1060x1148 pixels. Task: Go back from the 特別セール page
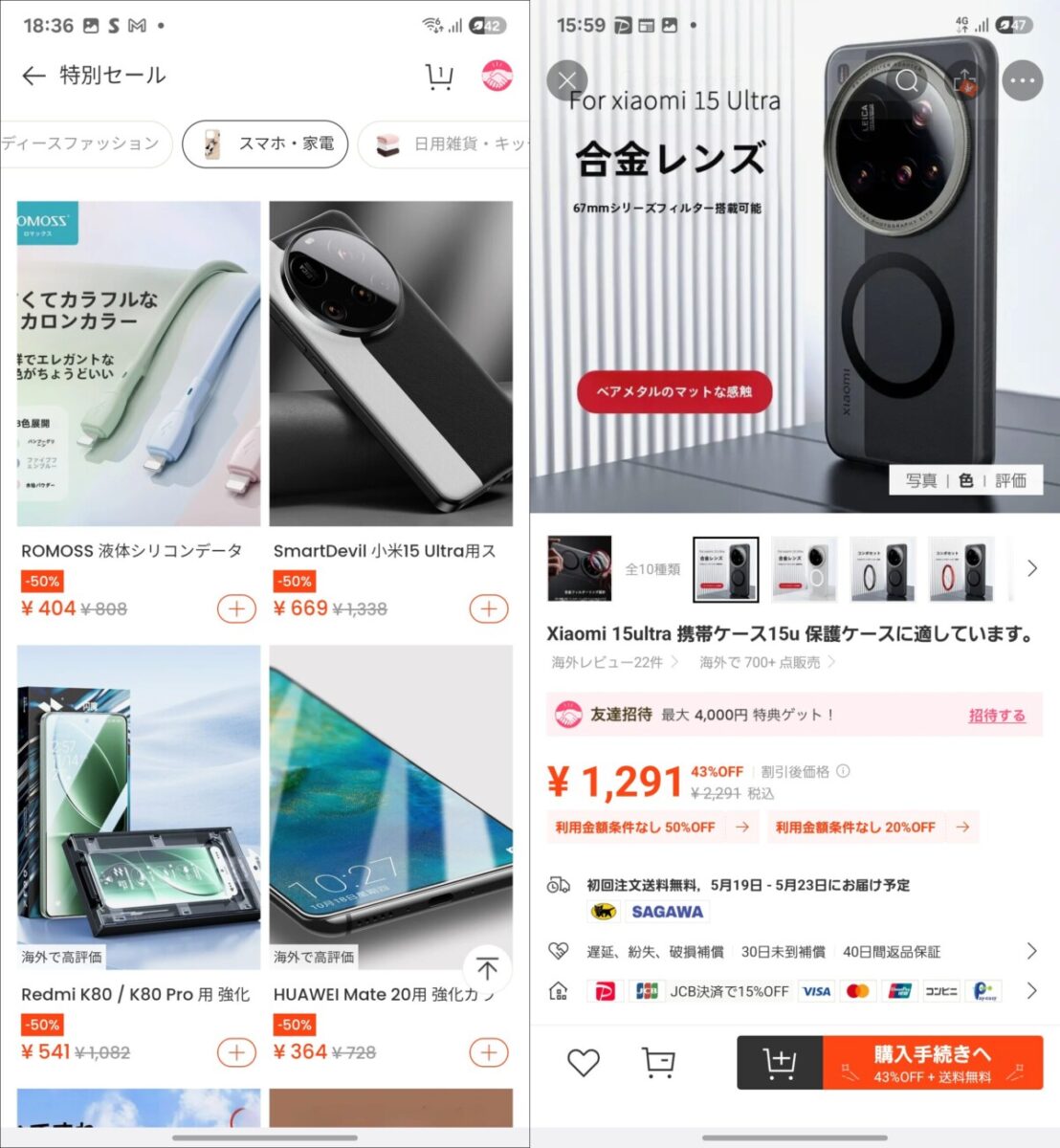(33, 77)
